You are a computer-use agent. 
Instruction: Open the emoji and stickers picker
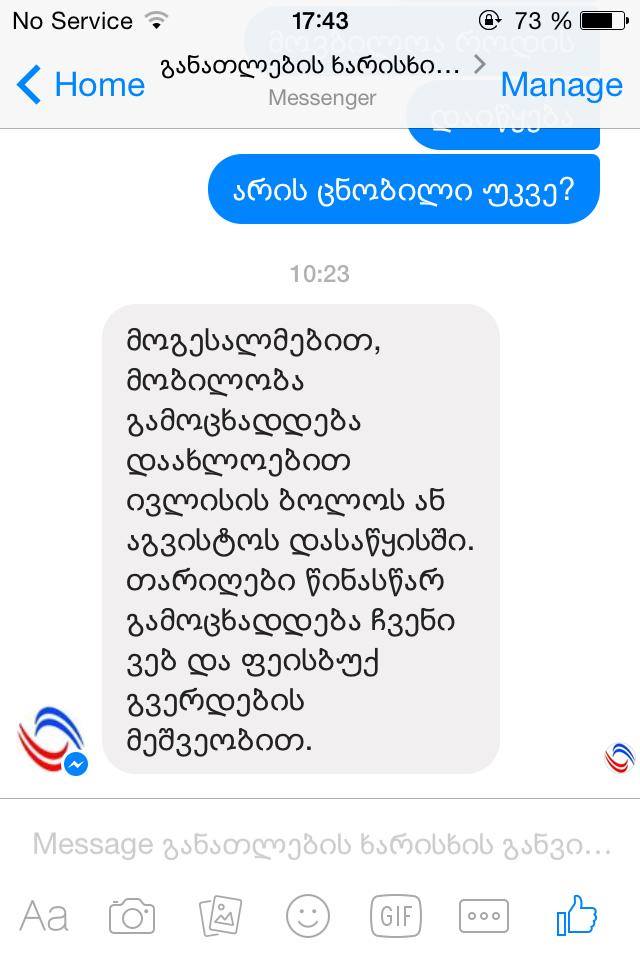(x=308, y=914)
